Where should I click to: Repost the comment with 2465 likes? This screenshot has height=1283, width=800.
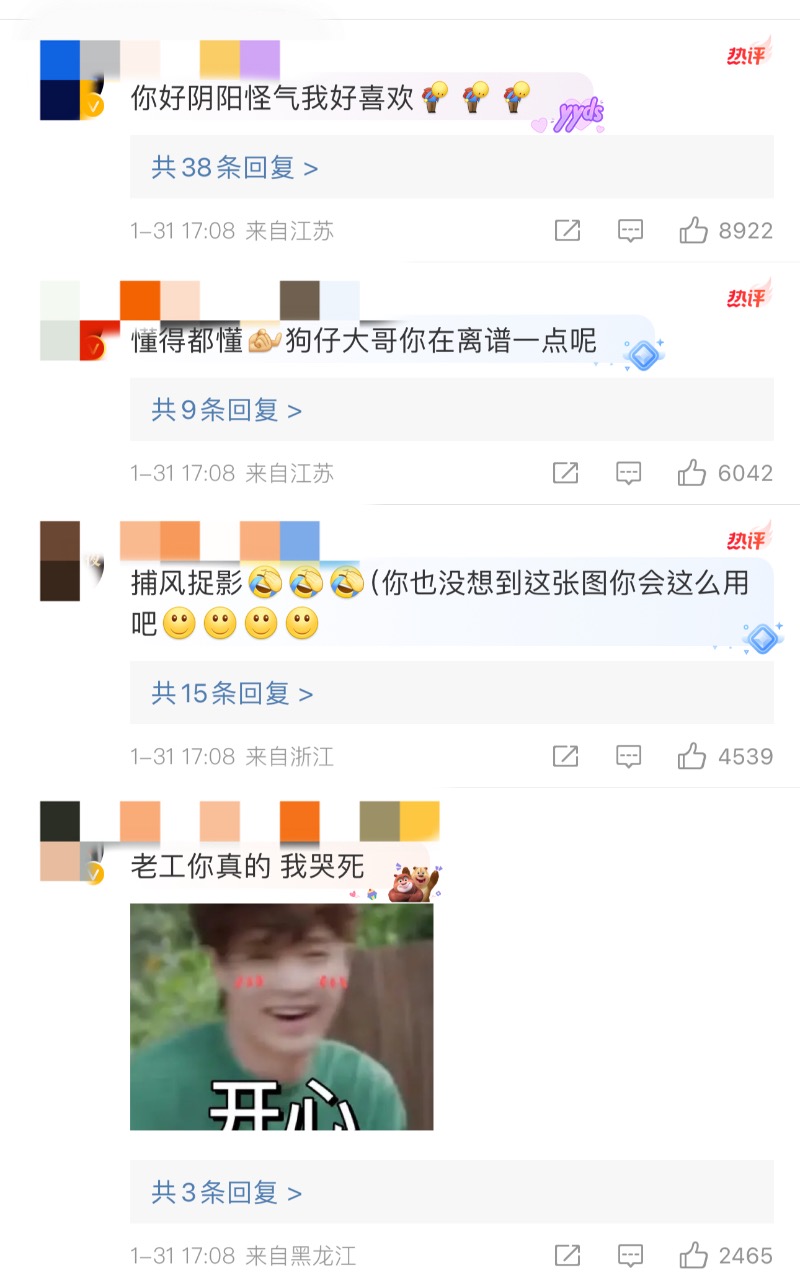(x=567, y=1255)
